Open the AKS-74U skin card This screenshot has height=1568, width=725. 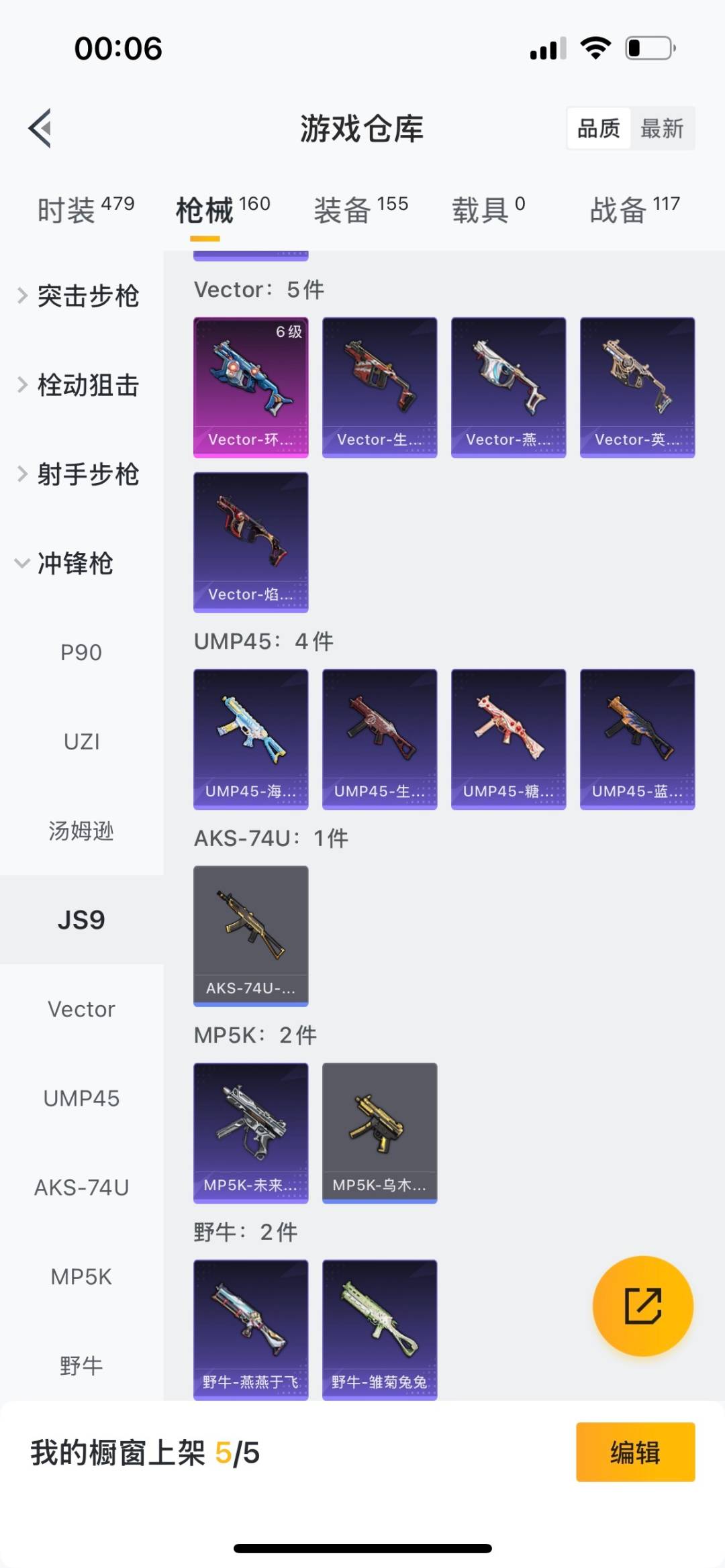(x=251, y=935)
